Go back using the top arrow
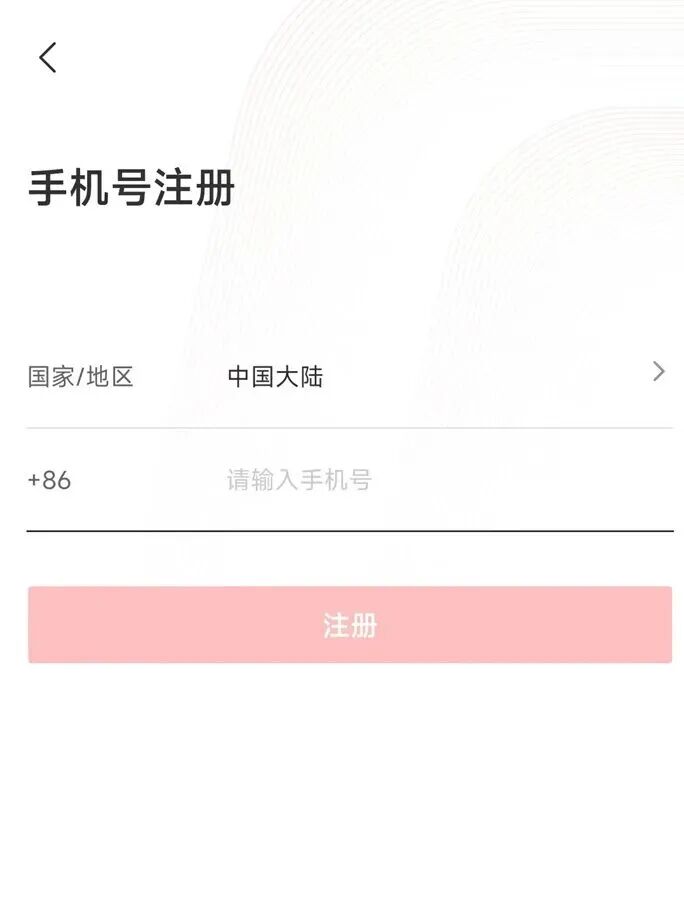Viewport: 684px width, 913px height. (x=48, y=58)
